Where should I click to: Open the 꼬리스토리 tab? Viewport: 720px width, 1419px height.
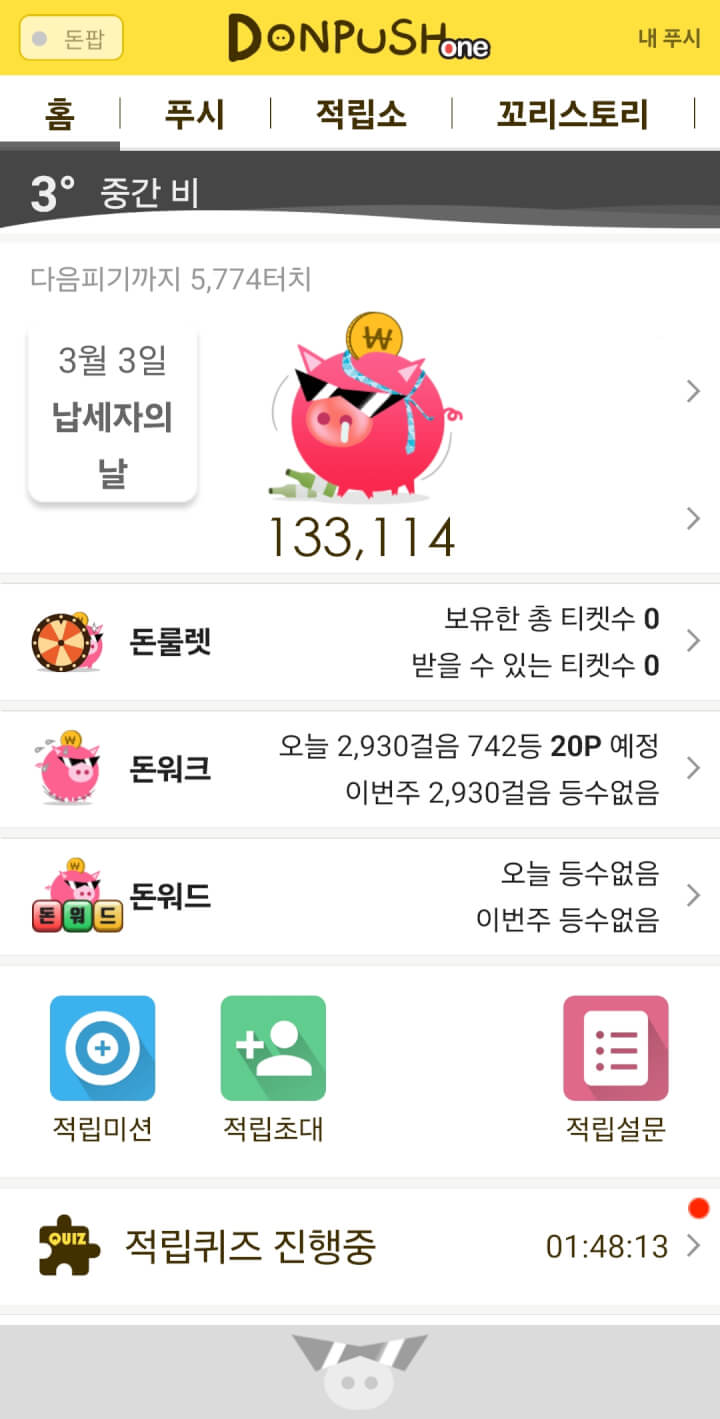click(x=572, y=114)
